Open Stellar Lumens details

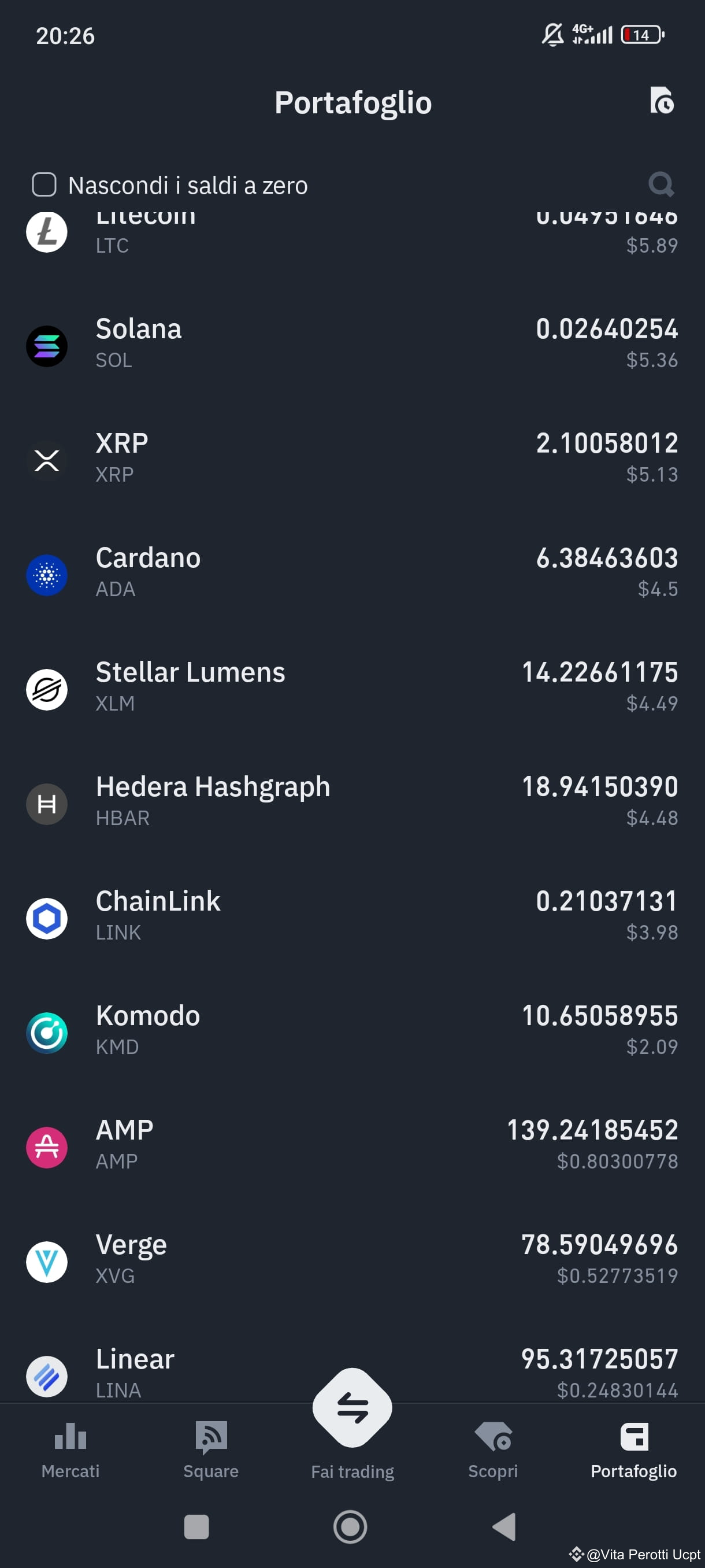[x=352, y=688]
